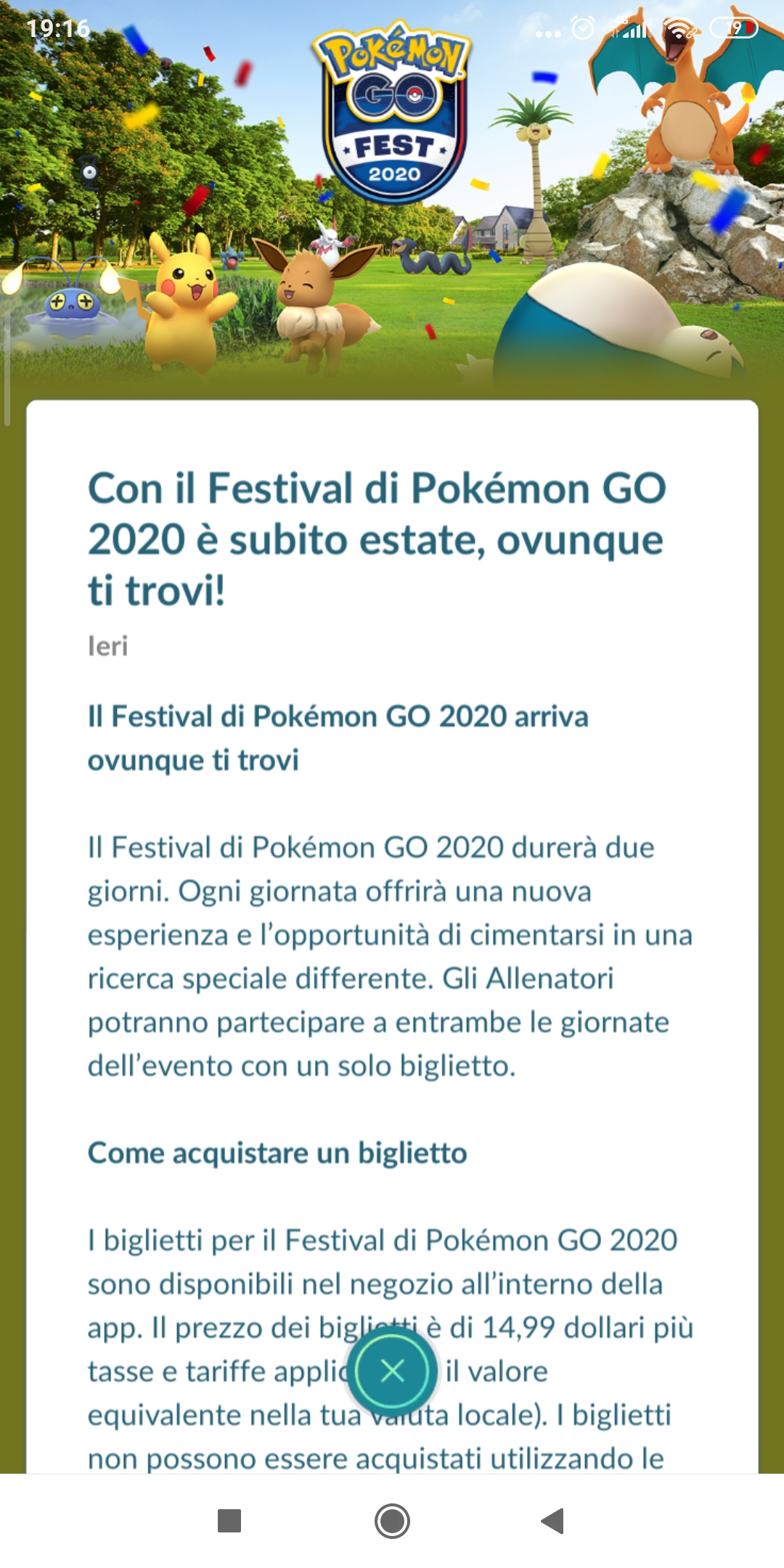This screenshot has height=1568, width=784.
Task: Tap Pikachu in the banner artwork
Action: (x=185, y=298)
